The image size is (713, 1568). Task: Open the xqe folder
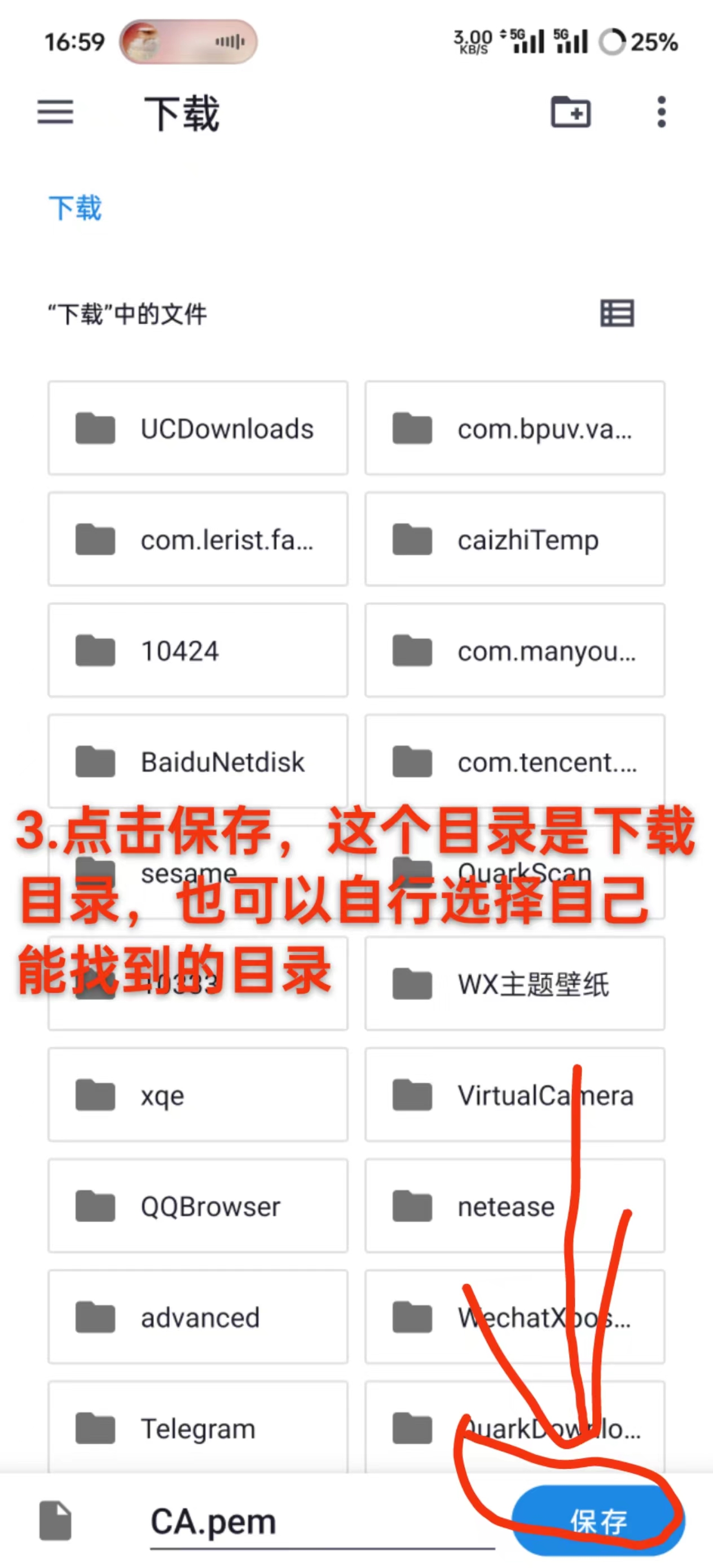click(x=198, y=1095)
